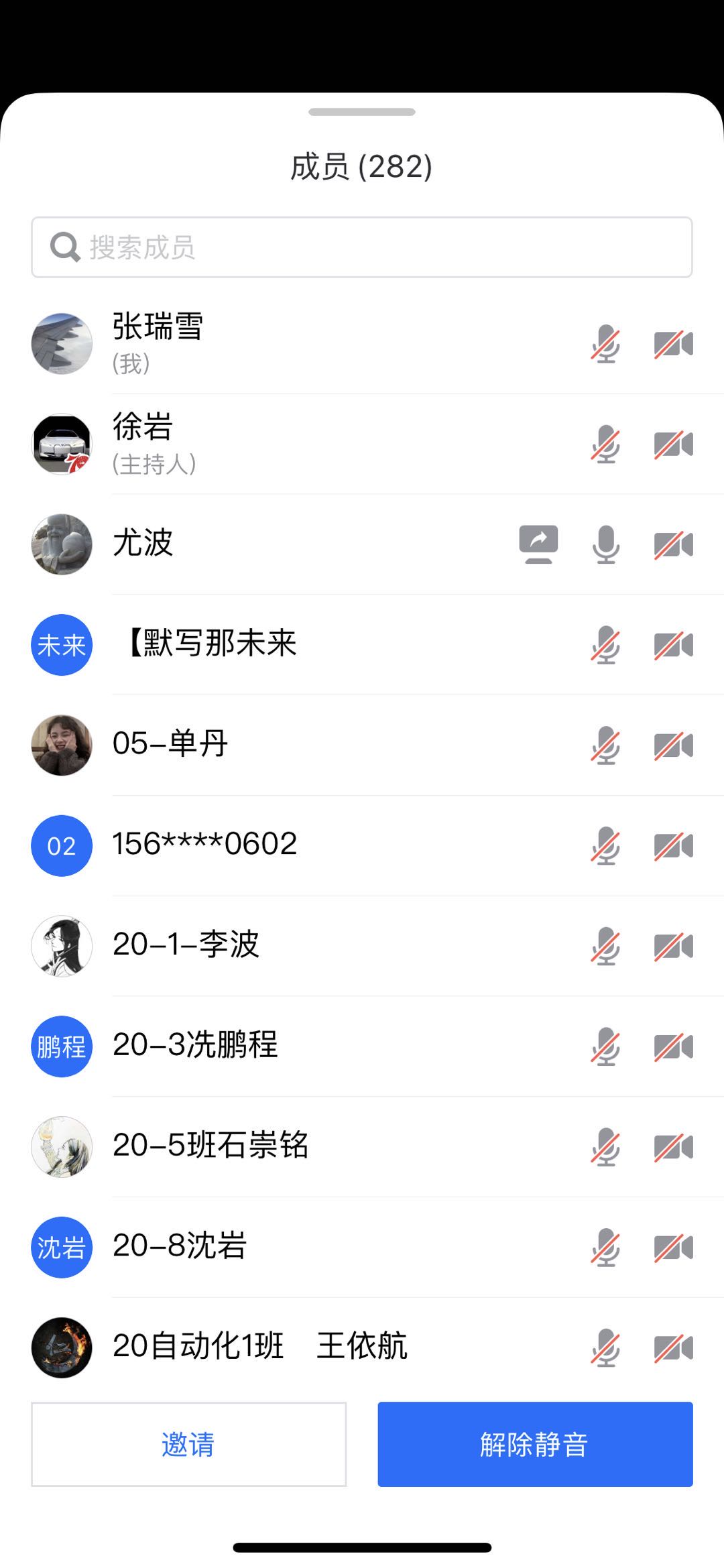Tap the sheet's top drag handle
The height and width of the screenshot is (1568, 724).
362,112
